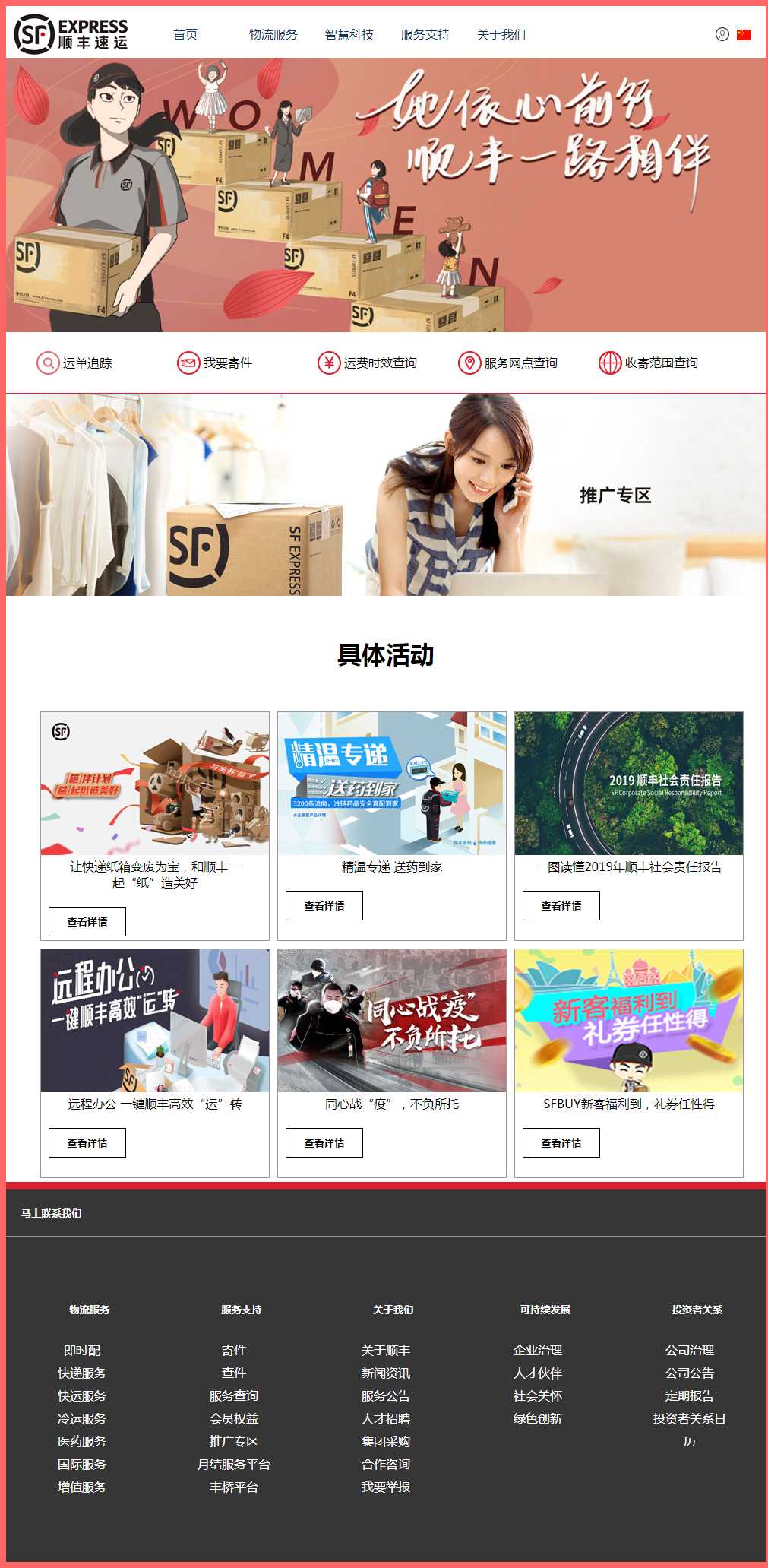This screenshot has height=1568, width=768.
Task: Open 服务网点查询
Action: pyautogui.click(x=508, y=363)
